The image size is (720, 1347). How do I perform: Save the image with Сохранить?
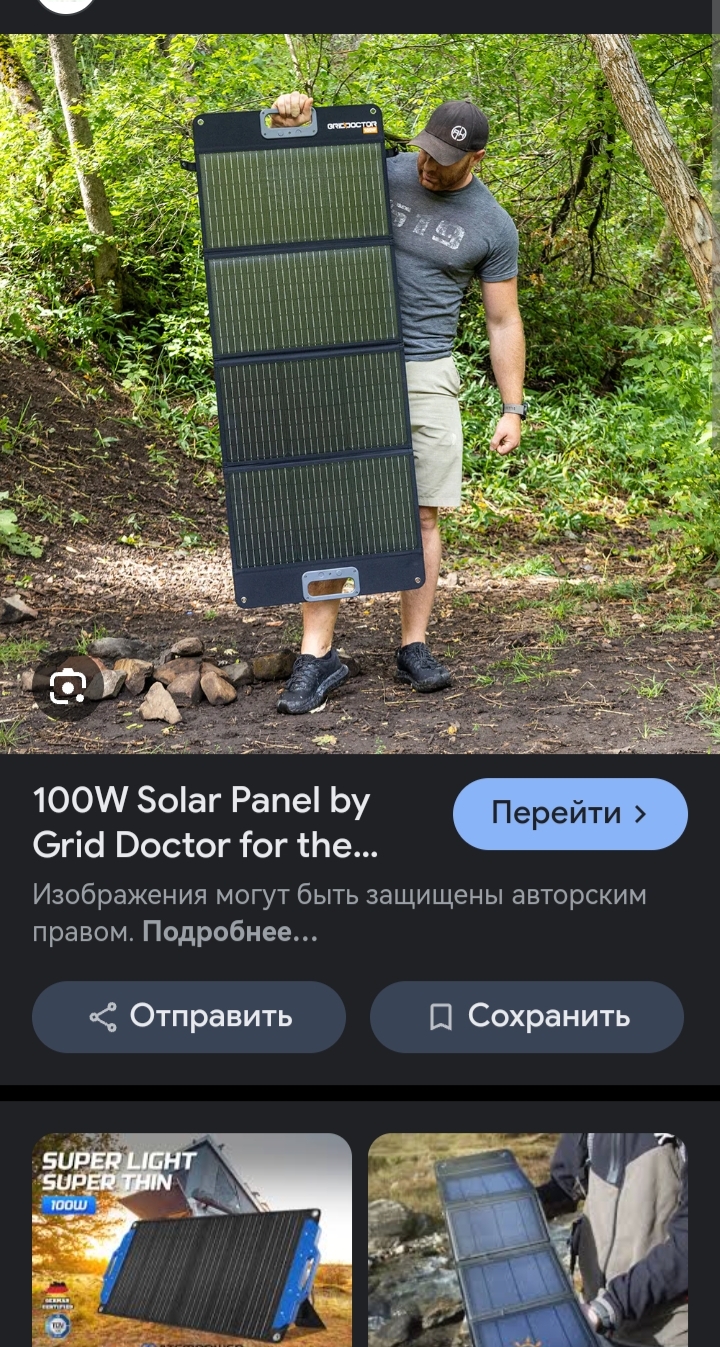tap(527, 1017)
